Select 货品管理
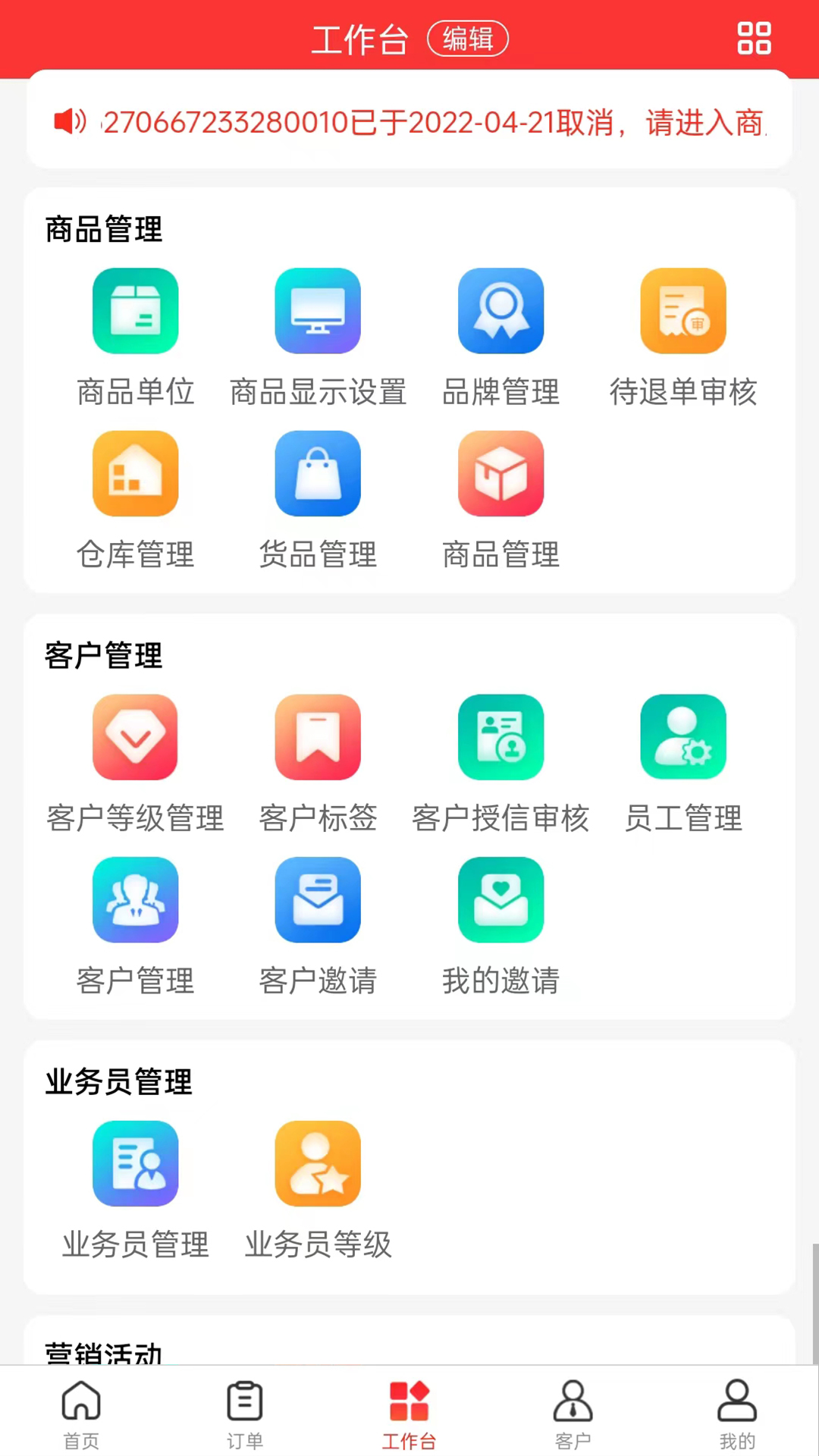 (x=318, y=474)
